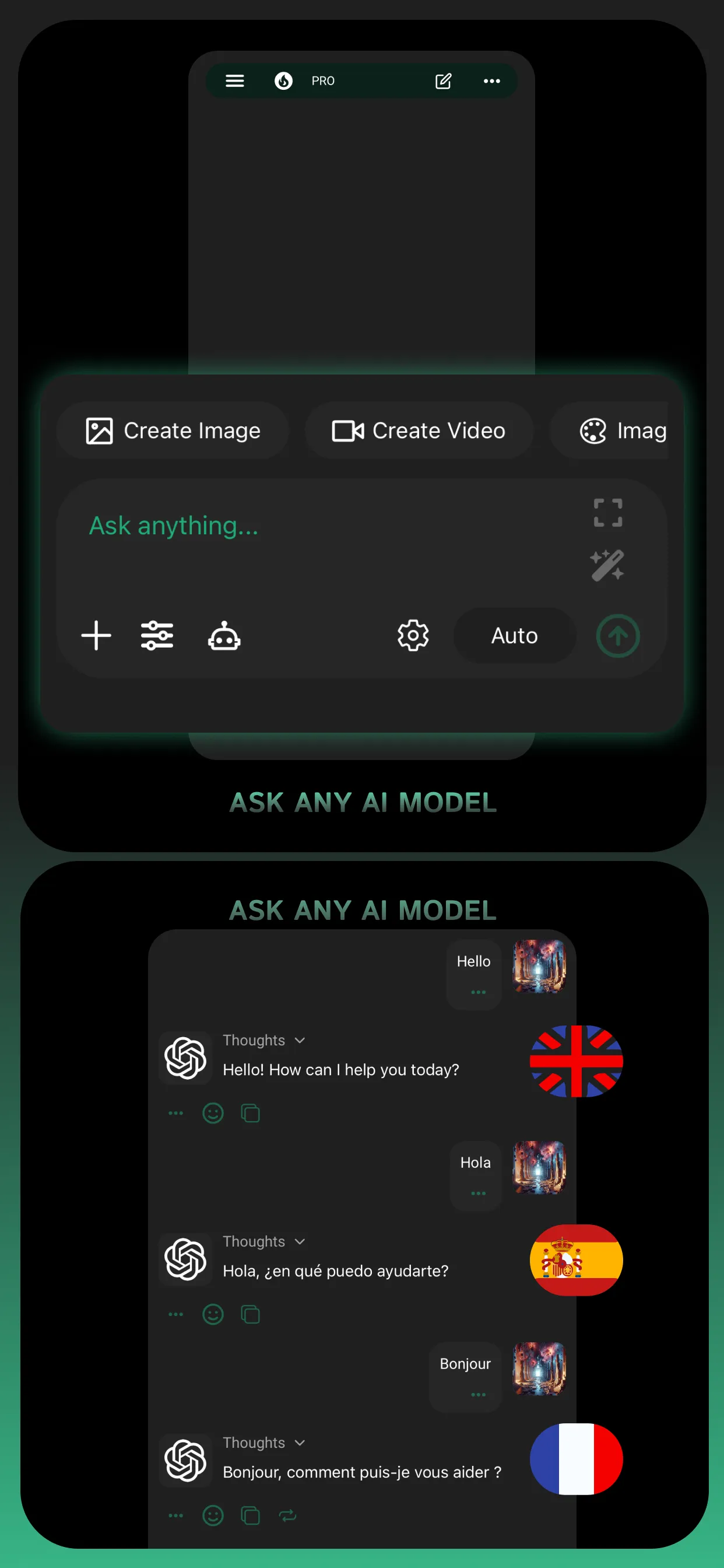Open the settings gear icon
Viewport: 724px width, 1568px height.
[x=413, y=635]
